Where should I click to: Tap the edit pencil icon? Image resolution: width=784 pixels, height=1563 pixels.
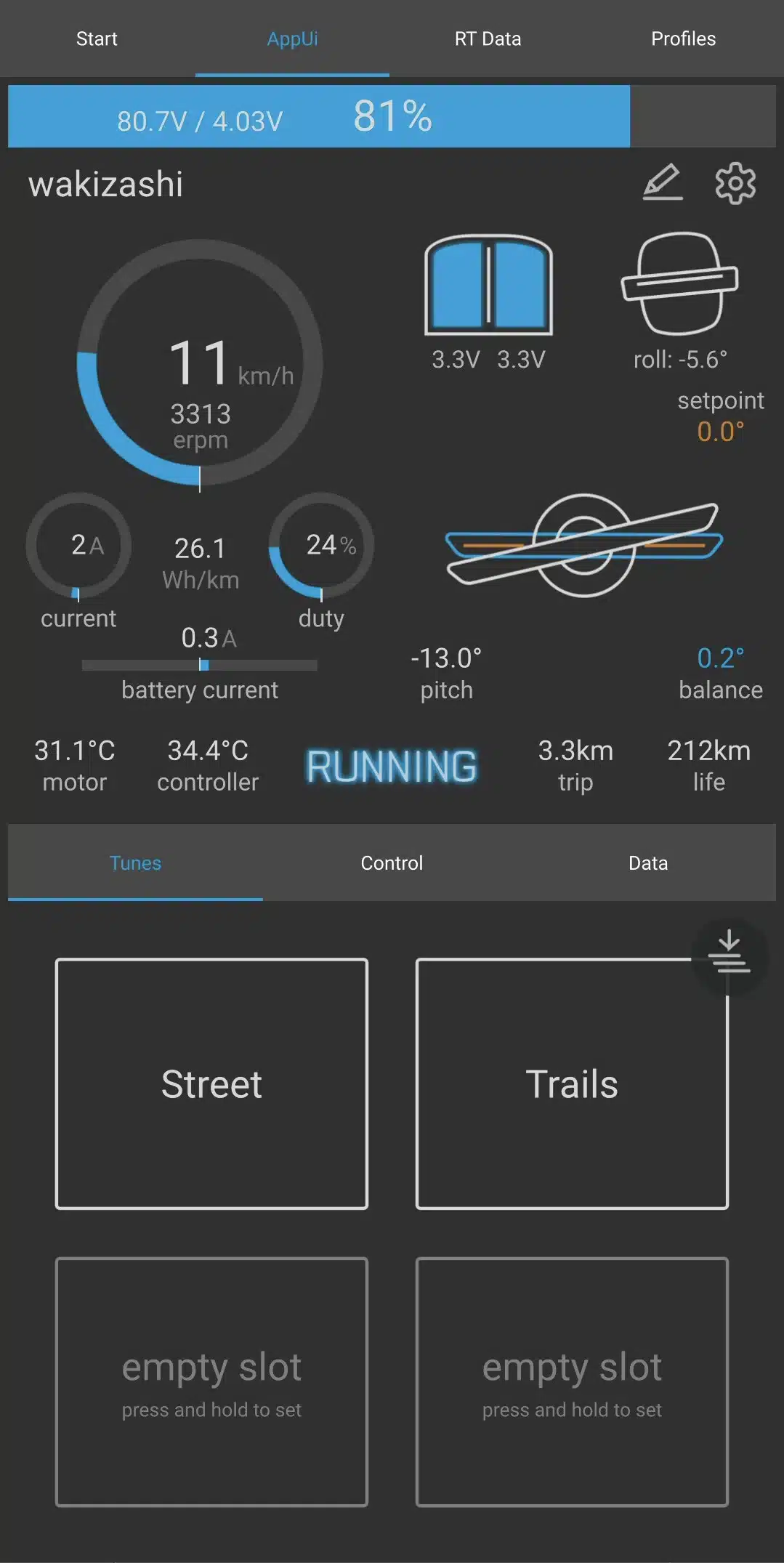click(x=663, y=182)
